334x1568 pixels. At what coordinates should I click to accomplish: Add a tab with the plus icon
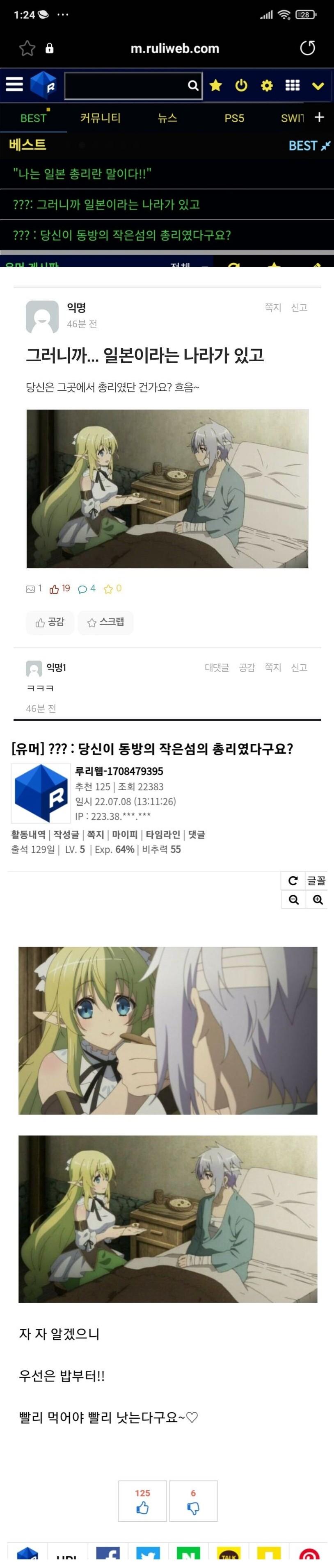[x=319, y=117]
